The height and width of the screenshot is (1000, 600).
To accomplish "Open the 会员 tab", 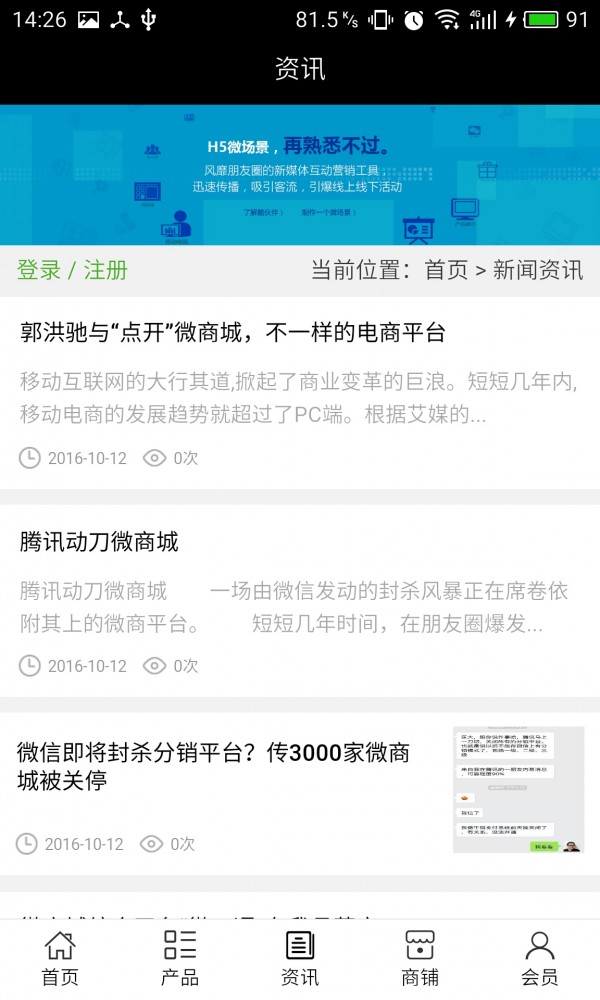I will pyautogui.click(x=540, y=958).
